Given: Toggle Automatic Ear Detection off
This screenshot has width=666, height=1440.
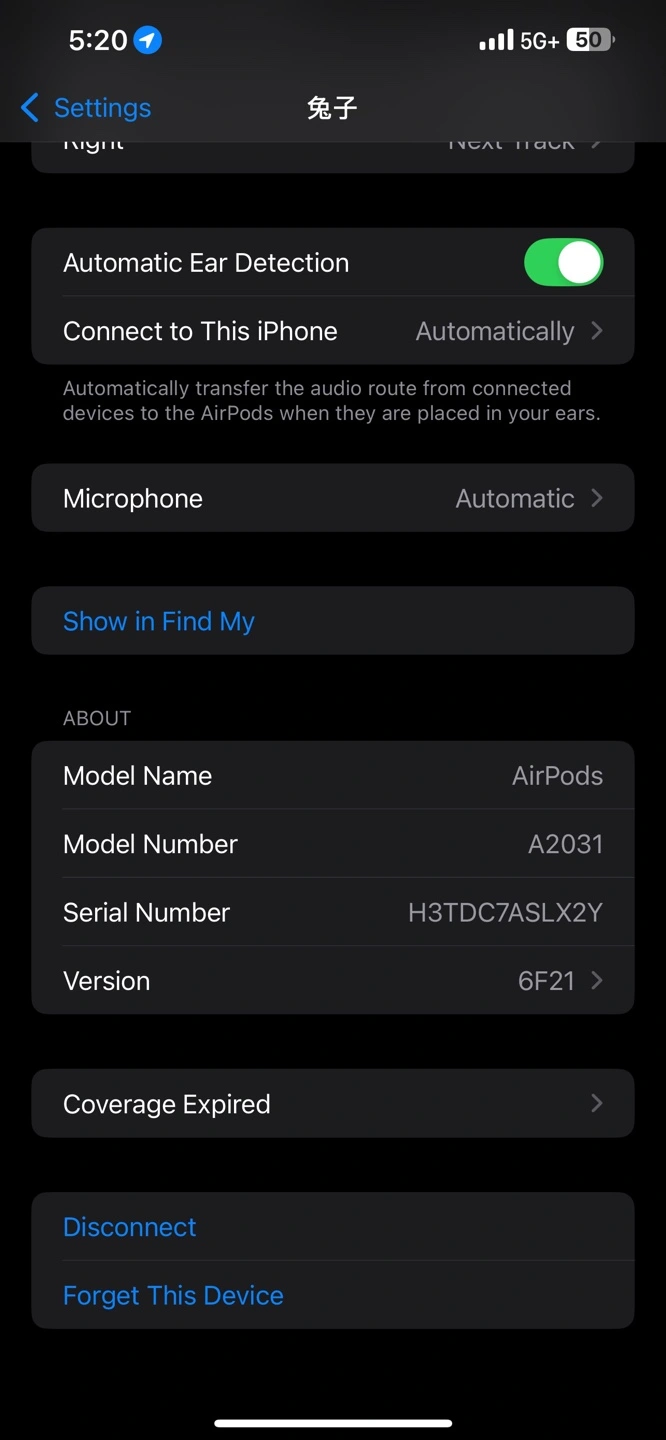Looking at the screenshot, I should click(x=563, y=263).
